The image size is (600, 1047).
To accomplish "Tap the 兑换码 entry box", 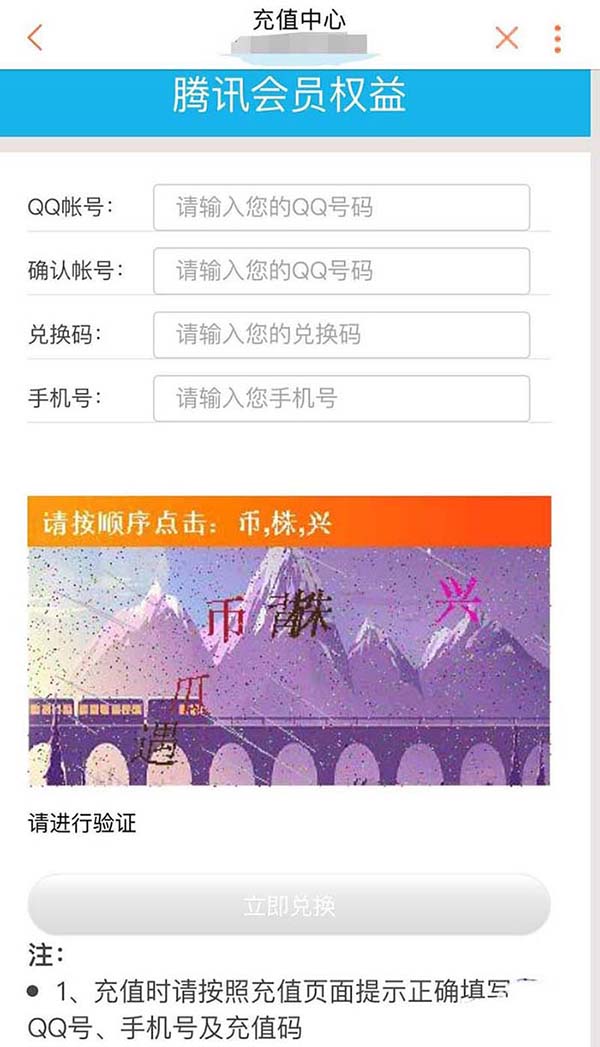I will (x=341, y=335).
